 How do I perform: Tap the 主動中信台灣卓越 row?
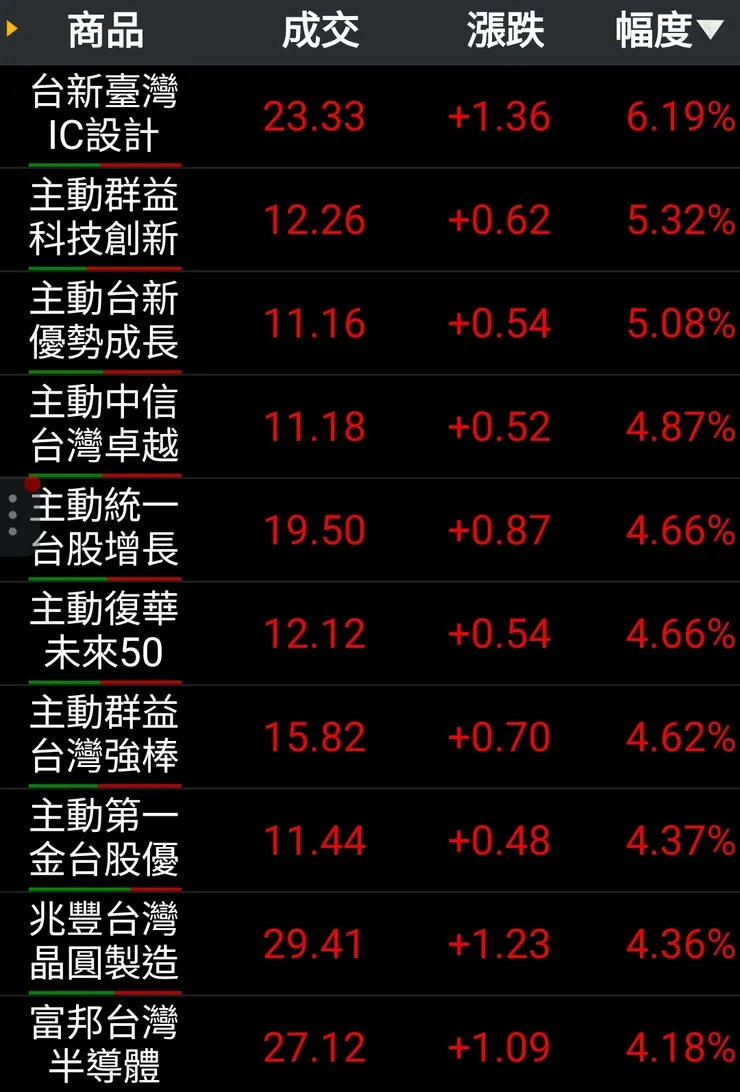[x=103, y=427]
